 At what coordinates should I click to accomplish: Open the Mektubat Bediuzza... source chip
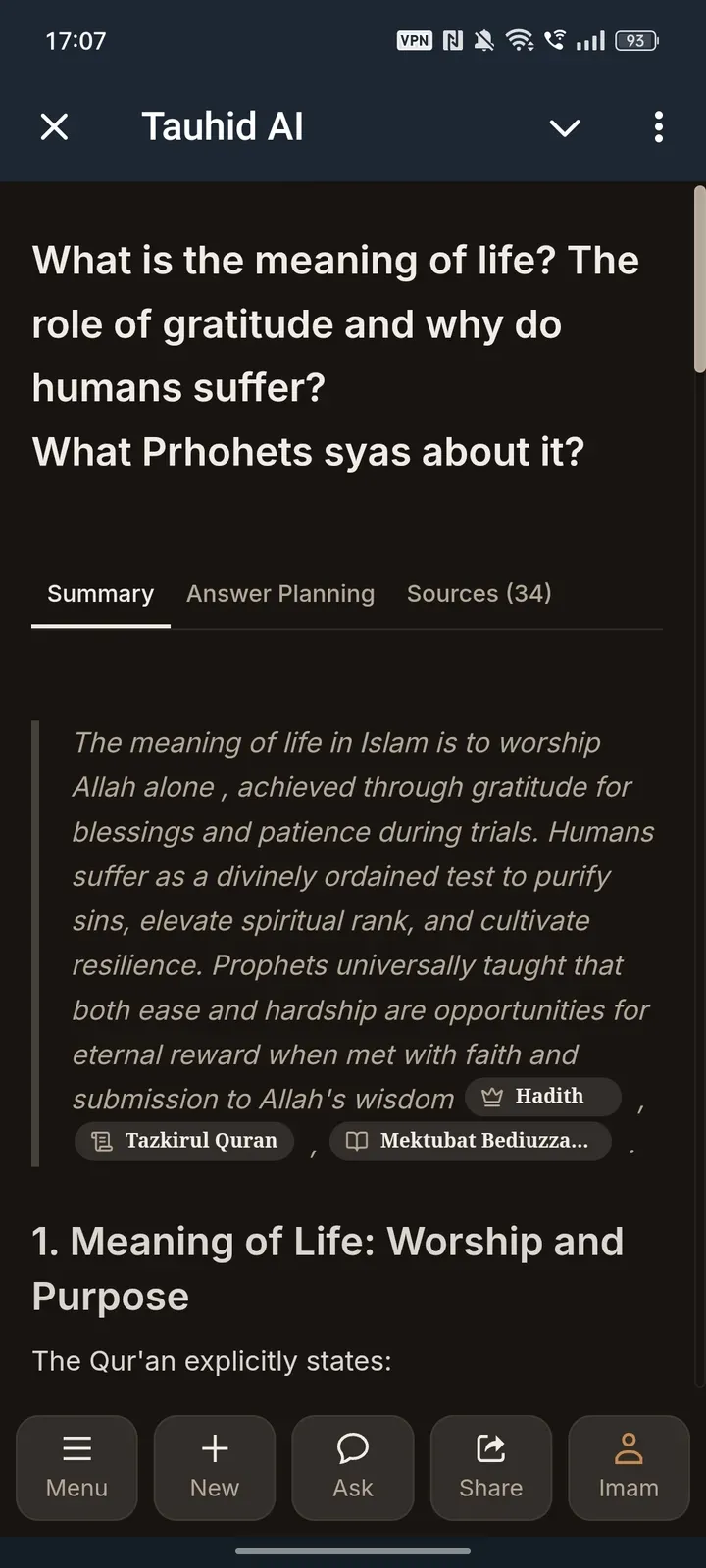(x=470, y=1141)
